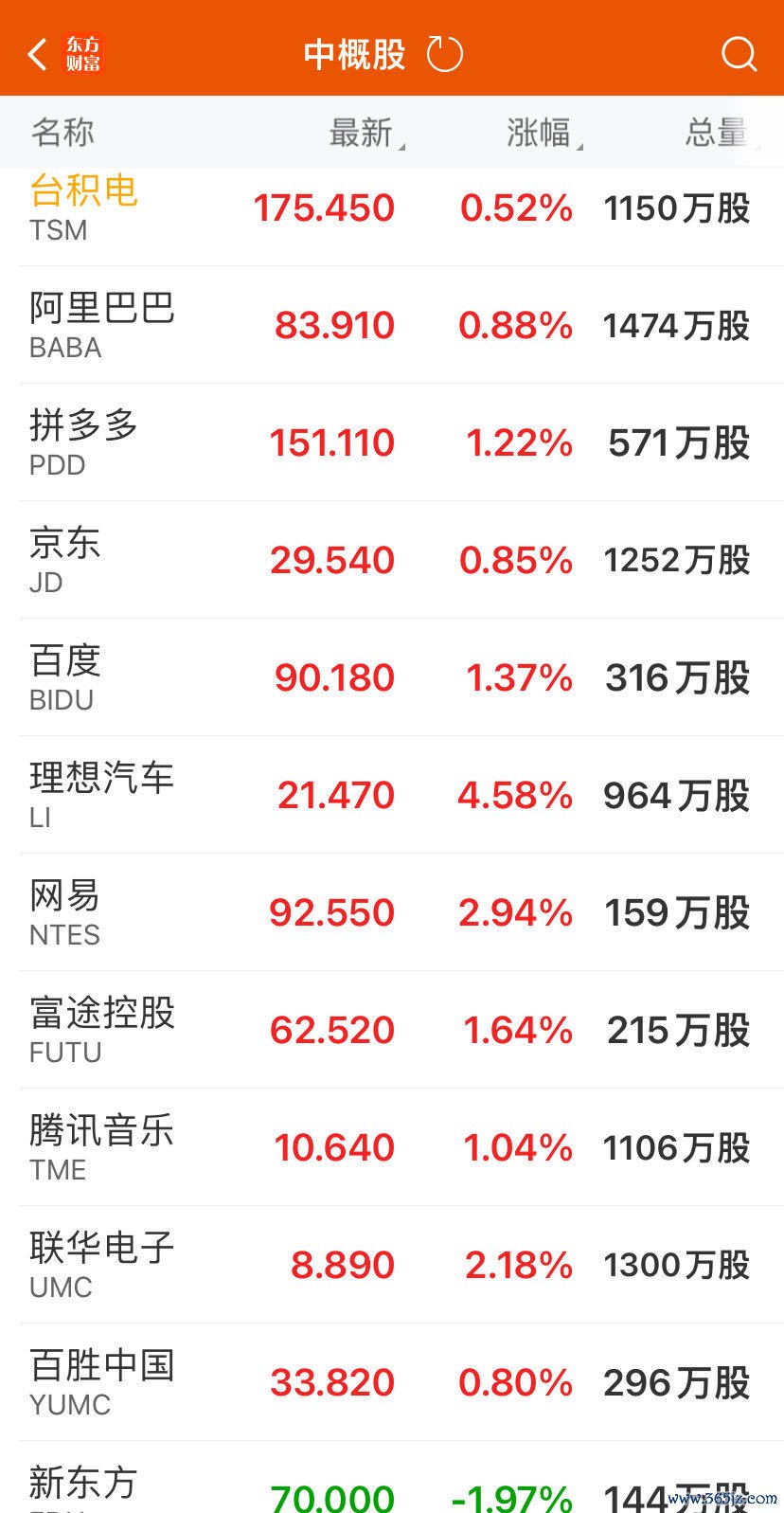The height and width of the screenshot is (1513, 784).
Task: Open 腾讯音乐 TME quote
Action: pos(392,1147)
